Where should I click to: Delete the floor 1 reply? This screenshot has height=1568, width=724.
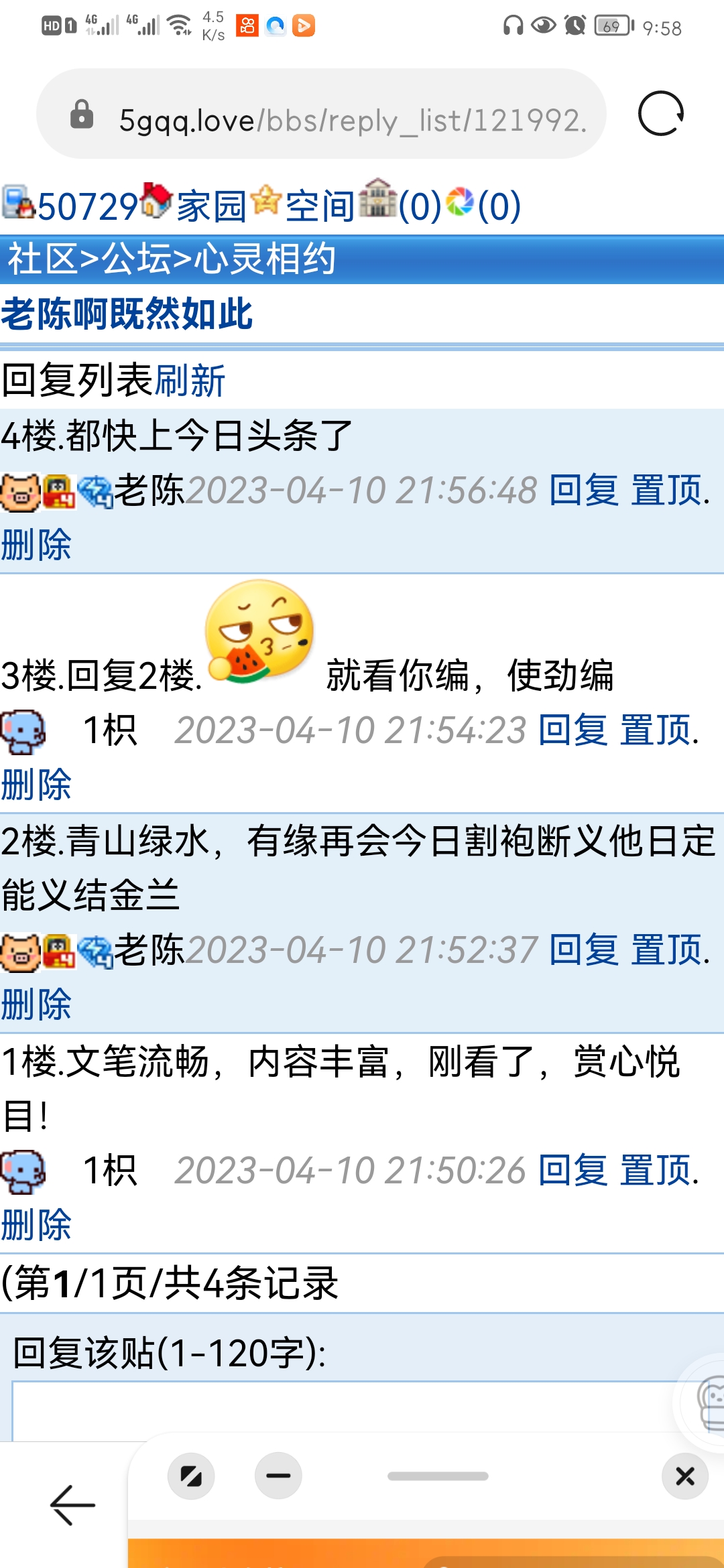pos(36,1224)
